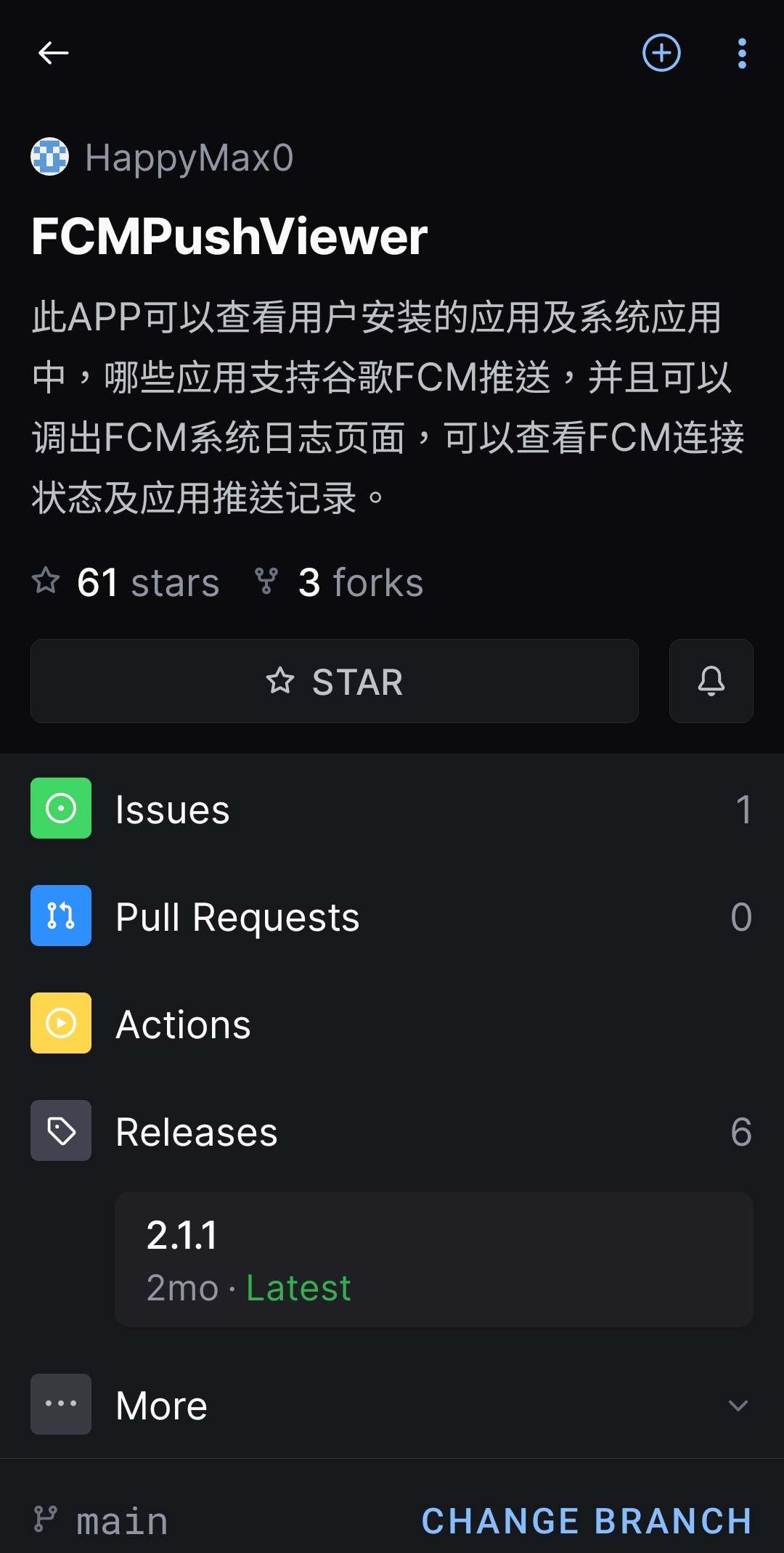Open the Issues list
Image resolution: width=784 pixels, height=1553 pixels.
pyautogui.click(x=392, y=809)
